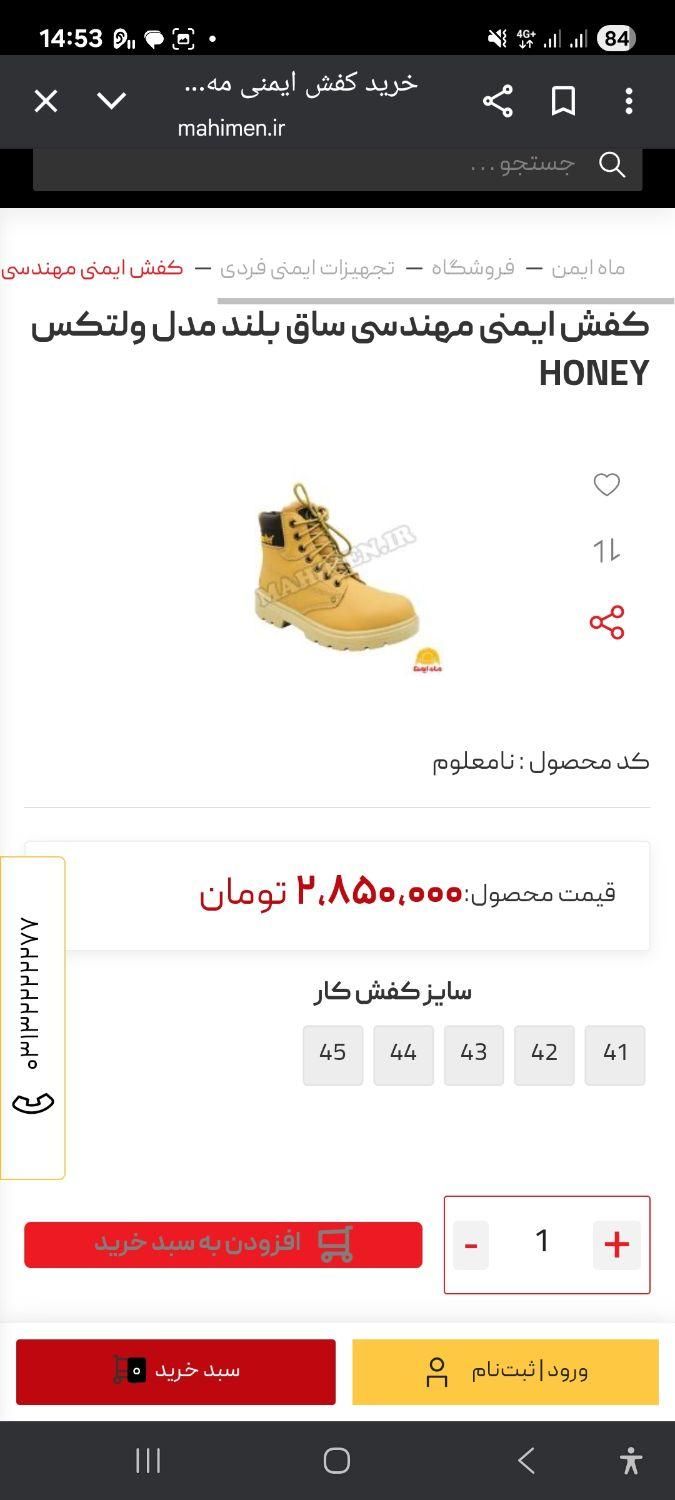Increase the quantity with the plus
This screenshot has height=1500, width=675.
click(x=616, y=1245)
